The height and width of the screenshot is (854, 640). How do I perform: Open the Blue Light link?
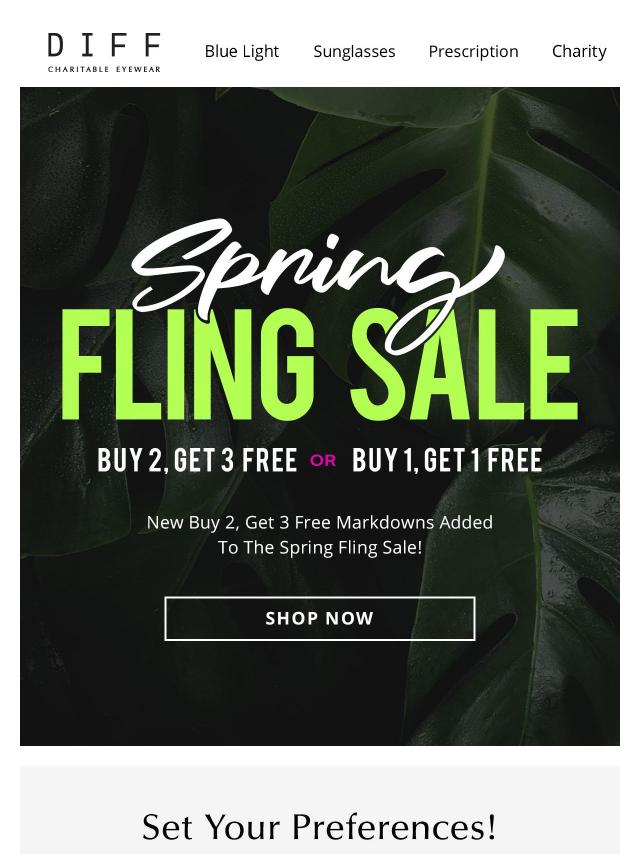(x=241, y=51)
